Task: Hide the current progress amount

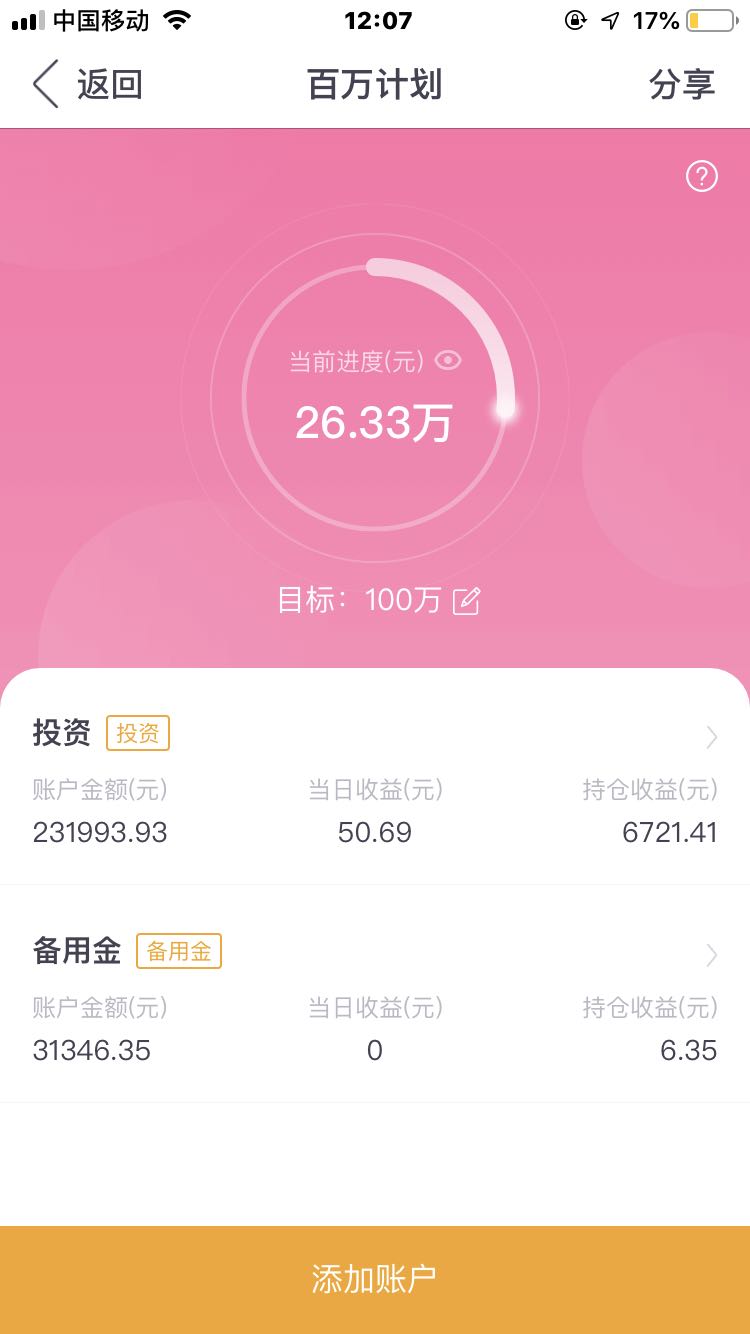Action: point(448,361)
